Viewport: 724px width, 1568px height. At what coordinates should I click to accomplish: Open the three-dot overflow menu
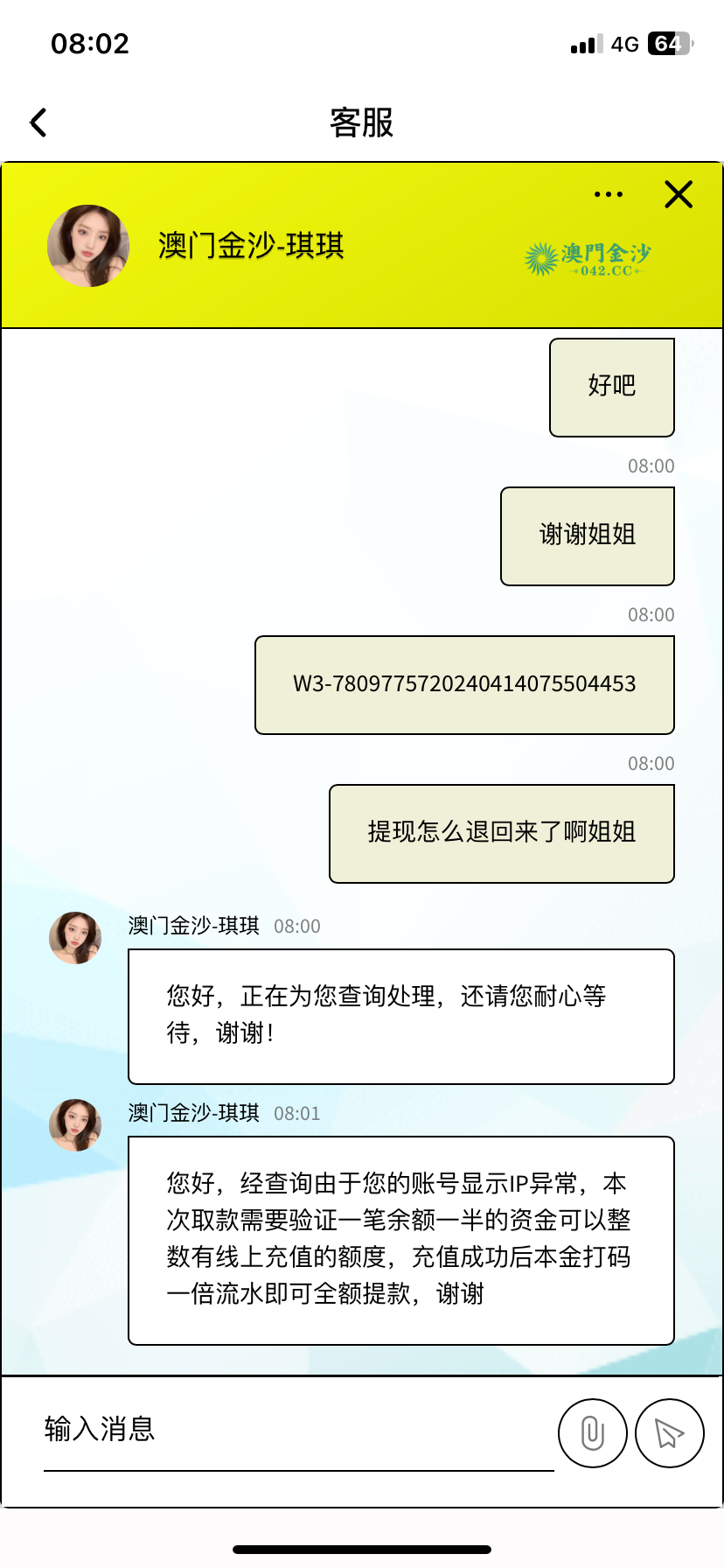tap(608, 194)
